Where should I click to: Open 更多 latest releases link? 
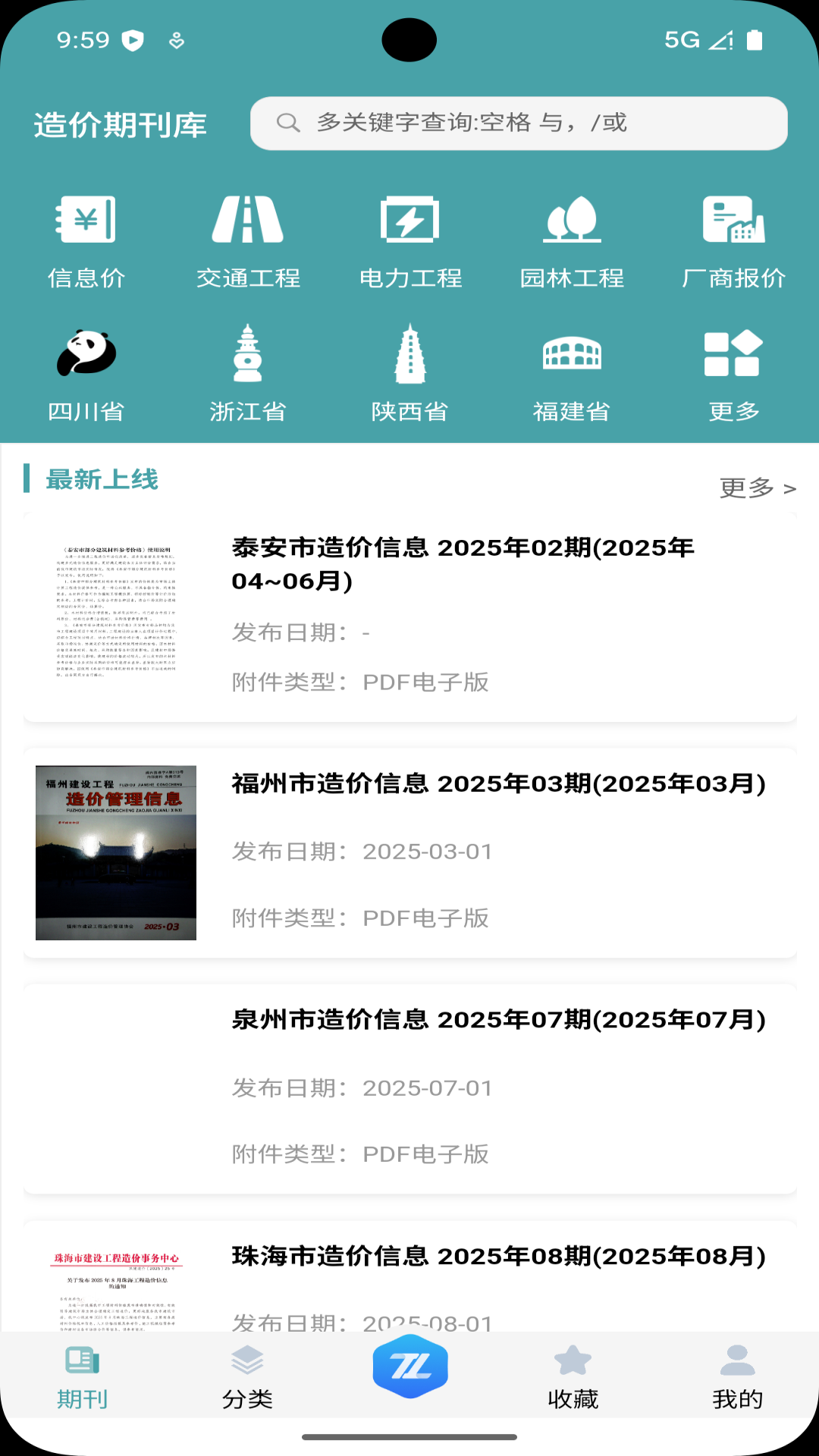(x=757, y=488)
